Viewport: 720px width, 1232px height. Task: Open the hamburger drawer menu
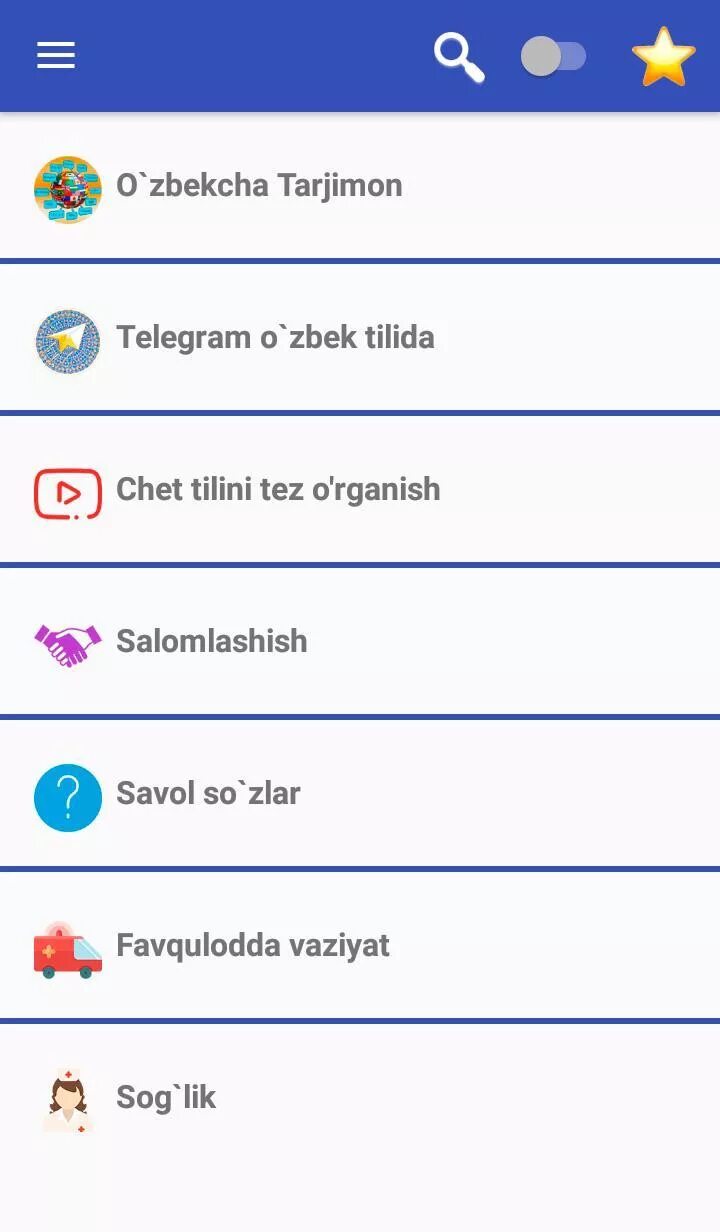[56, 56]
